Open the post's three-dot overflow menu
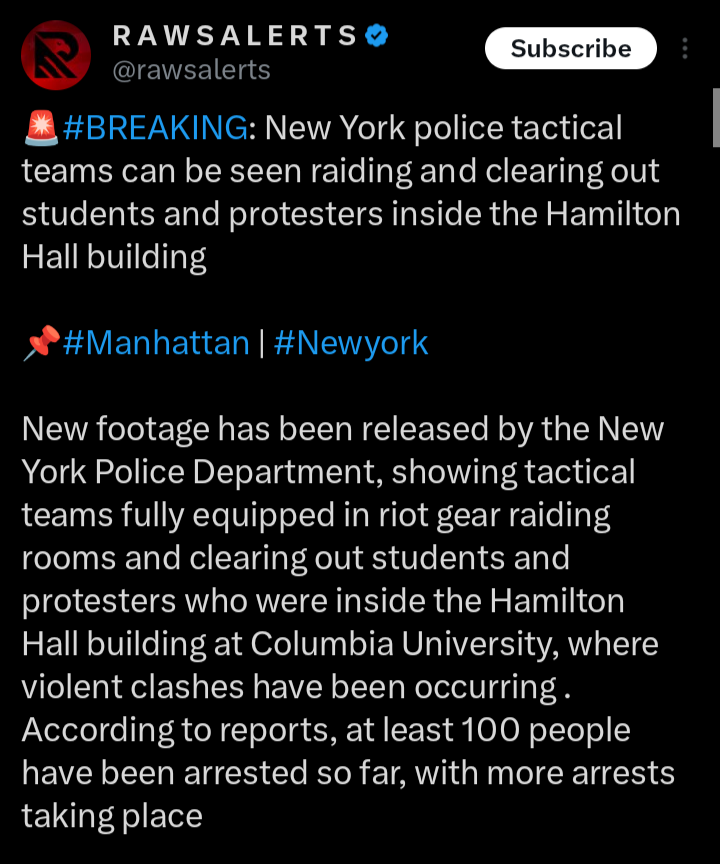 685,48
